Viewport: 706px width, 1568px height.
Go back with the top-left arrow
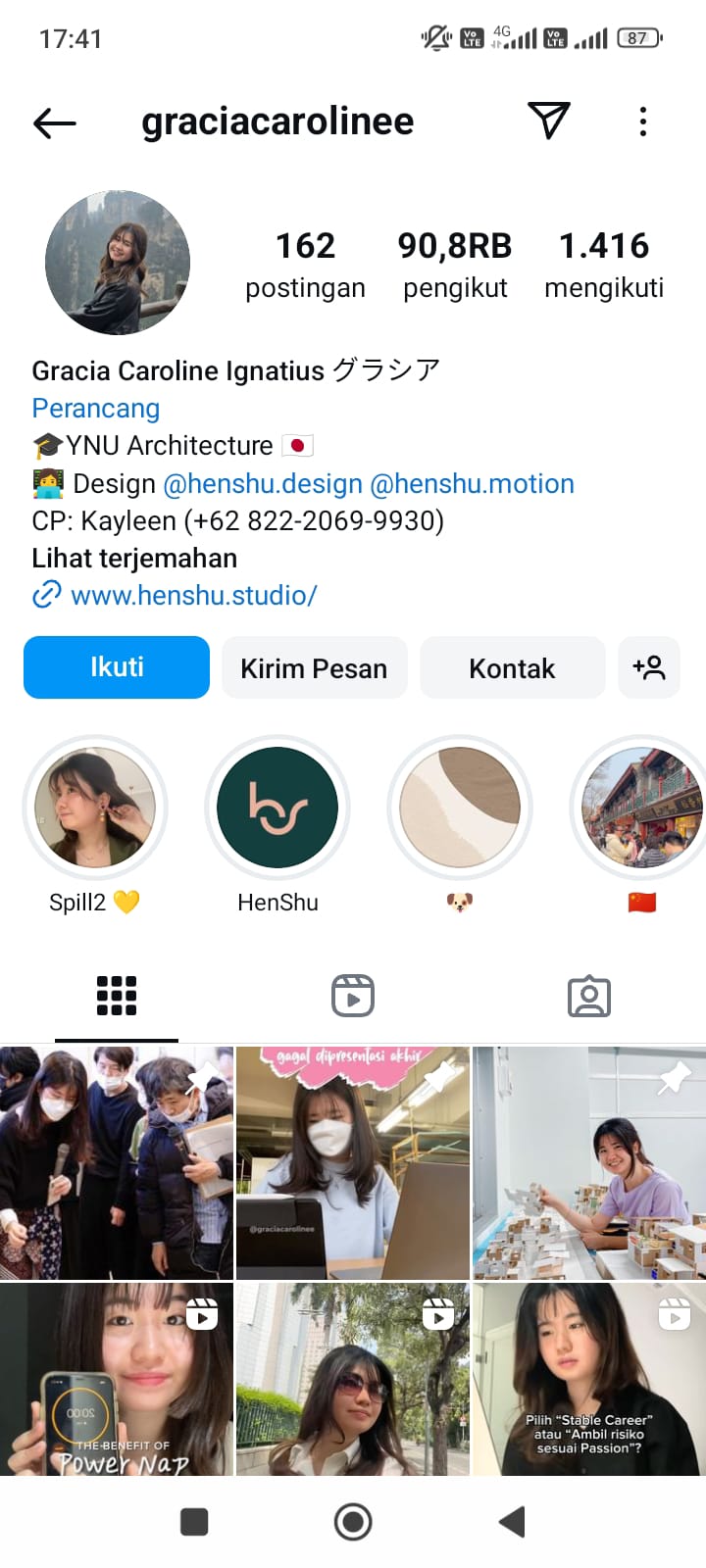pos(54,122)
